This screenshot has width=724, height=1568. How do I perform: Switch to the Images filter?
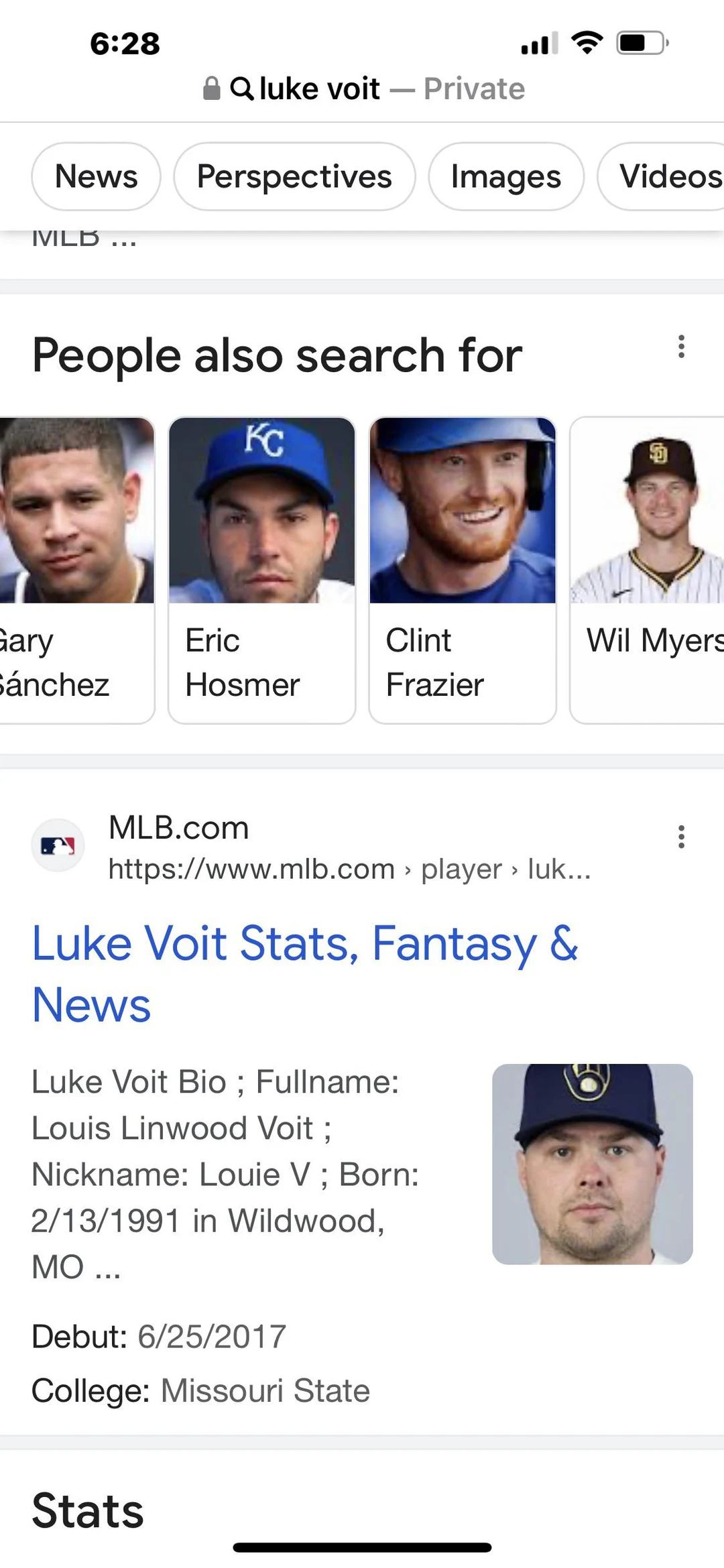click(x=505, y=176)
